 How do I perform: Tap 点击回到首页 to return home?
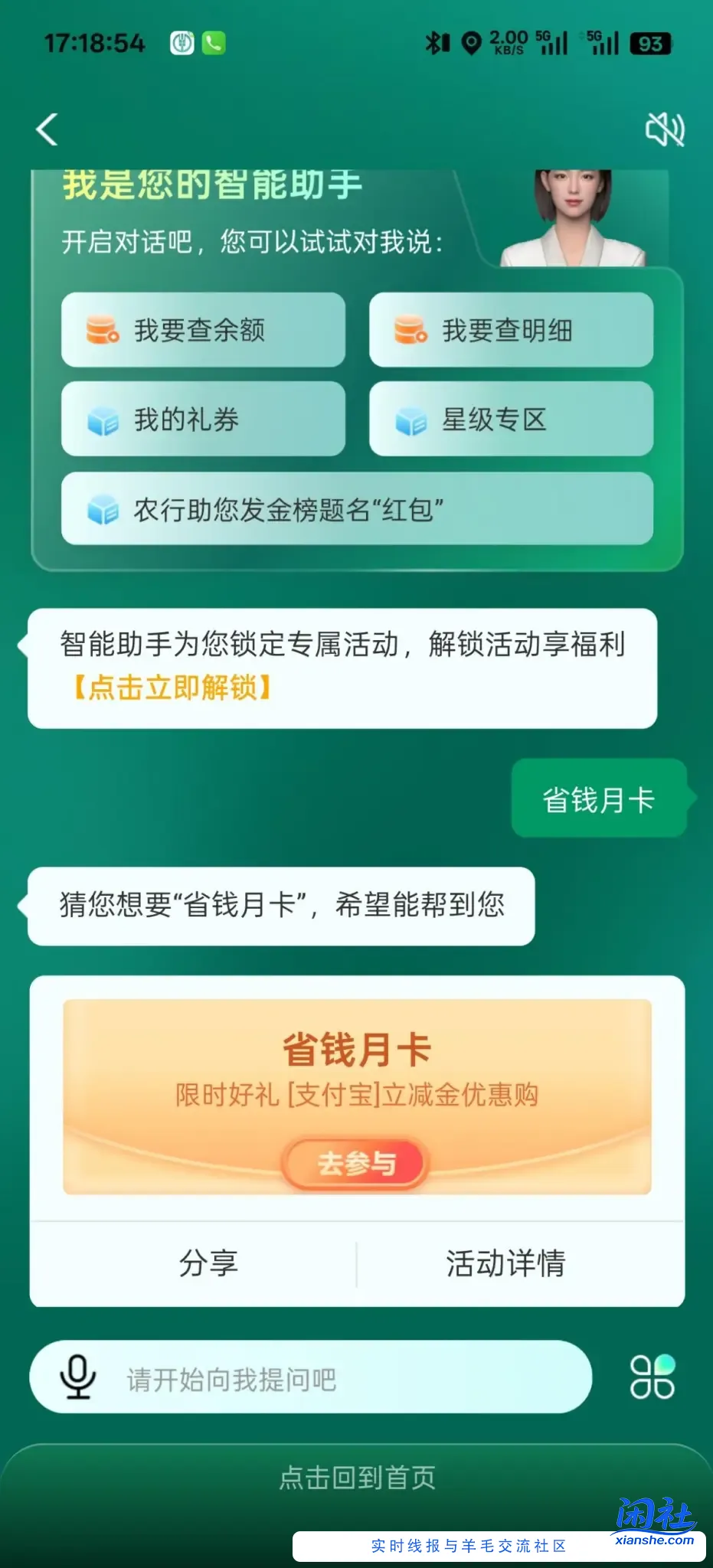coord(357,1477)
